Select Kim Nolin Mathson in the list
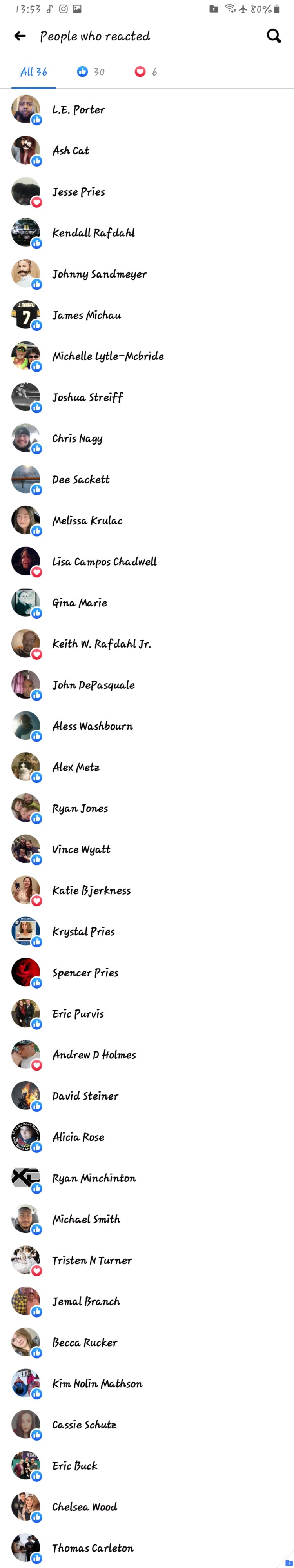 [97, 1384]
